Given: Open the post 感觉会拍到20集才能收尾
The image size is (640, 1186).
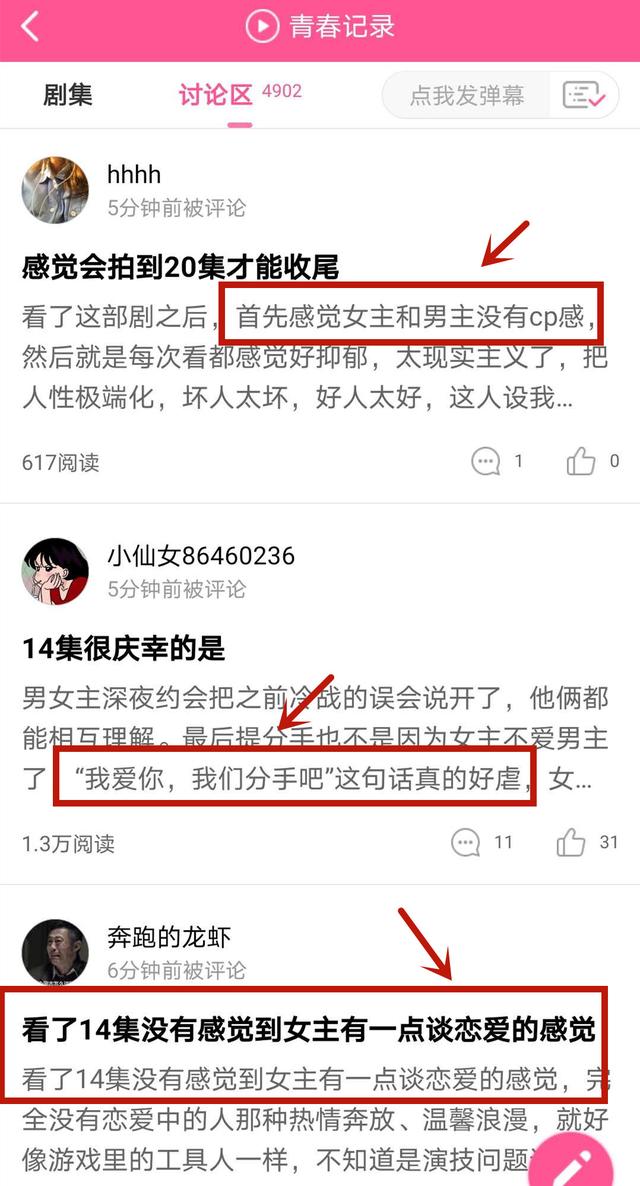Looking at the screenshot, I should (x=181, y=267).
